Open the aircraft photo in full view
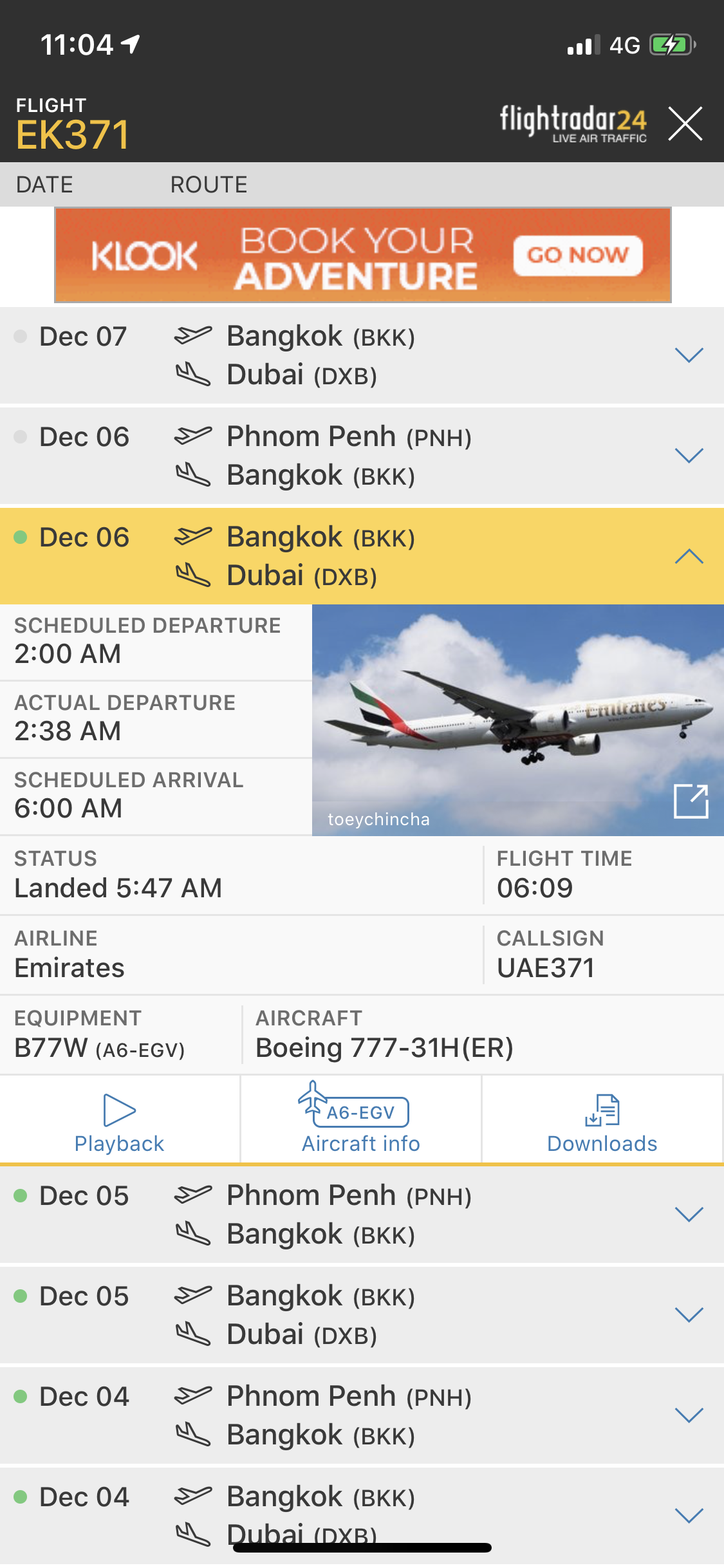 (x=691, y=801)
